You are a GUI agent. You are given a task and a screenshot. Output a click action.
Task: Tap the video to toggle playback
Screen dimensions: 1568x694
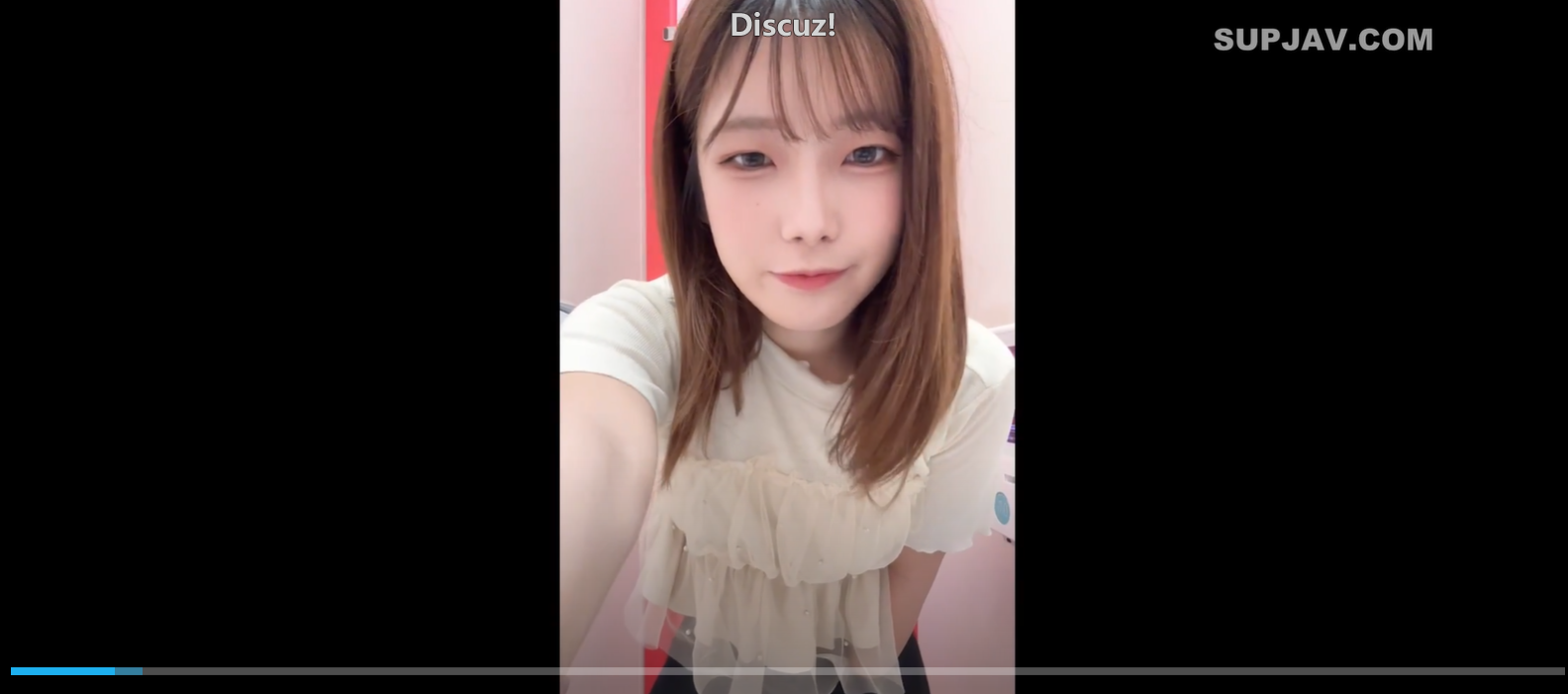click(x=787, y=347)
